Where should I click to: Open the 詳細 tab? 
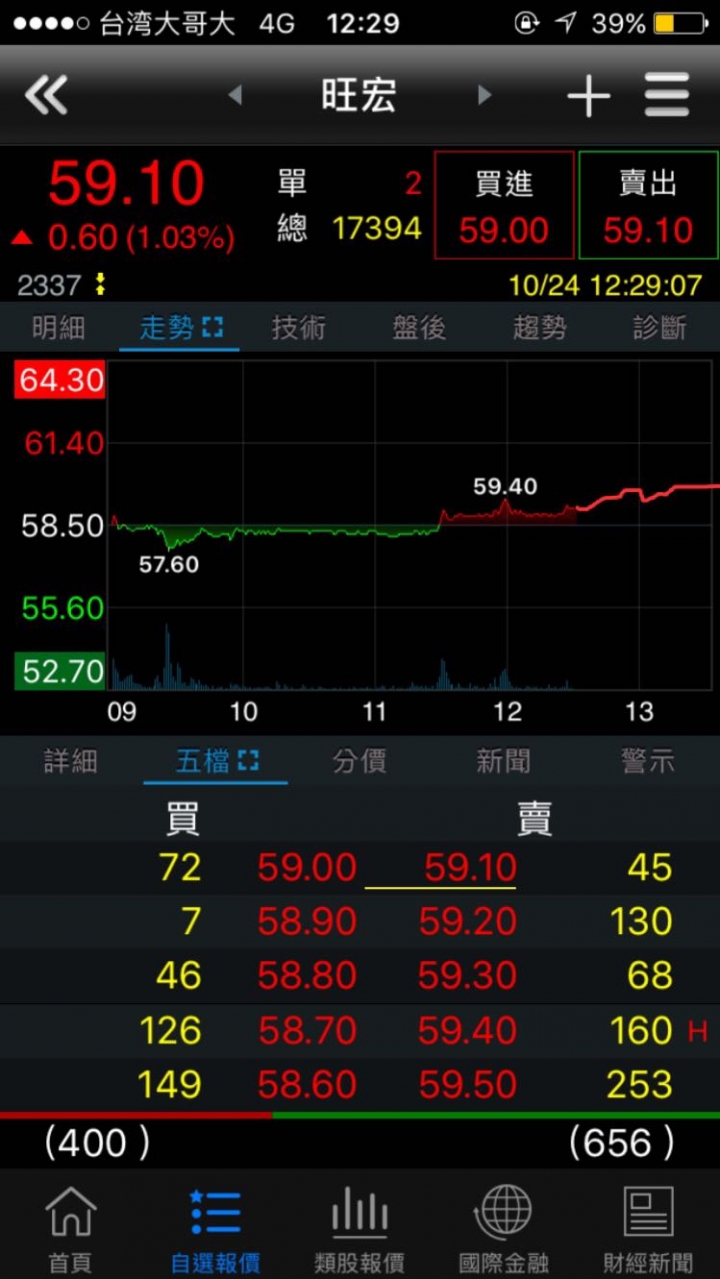click(71, 762)
